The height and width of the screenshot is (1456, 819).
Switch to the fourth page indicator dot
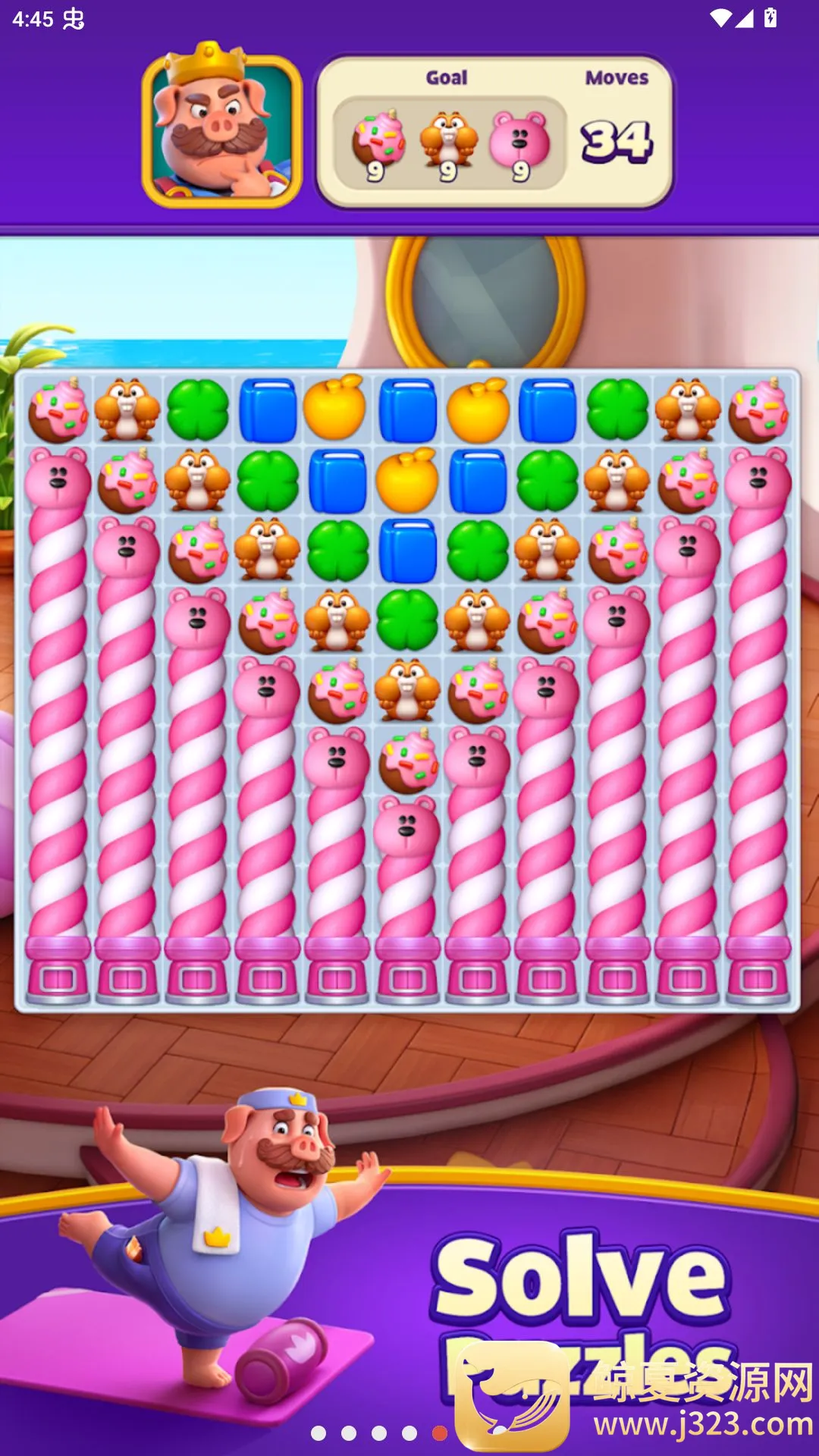[x=409, y=1433]
